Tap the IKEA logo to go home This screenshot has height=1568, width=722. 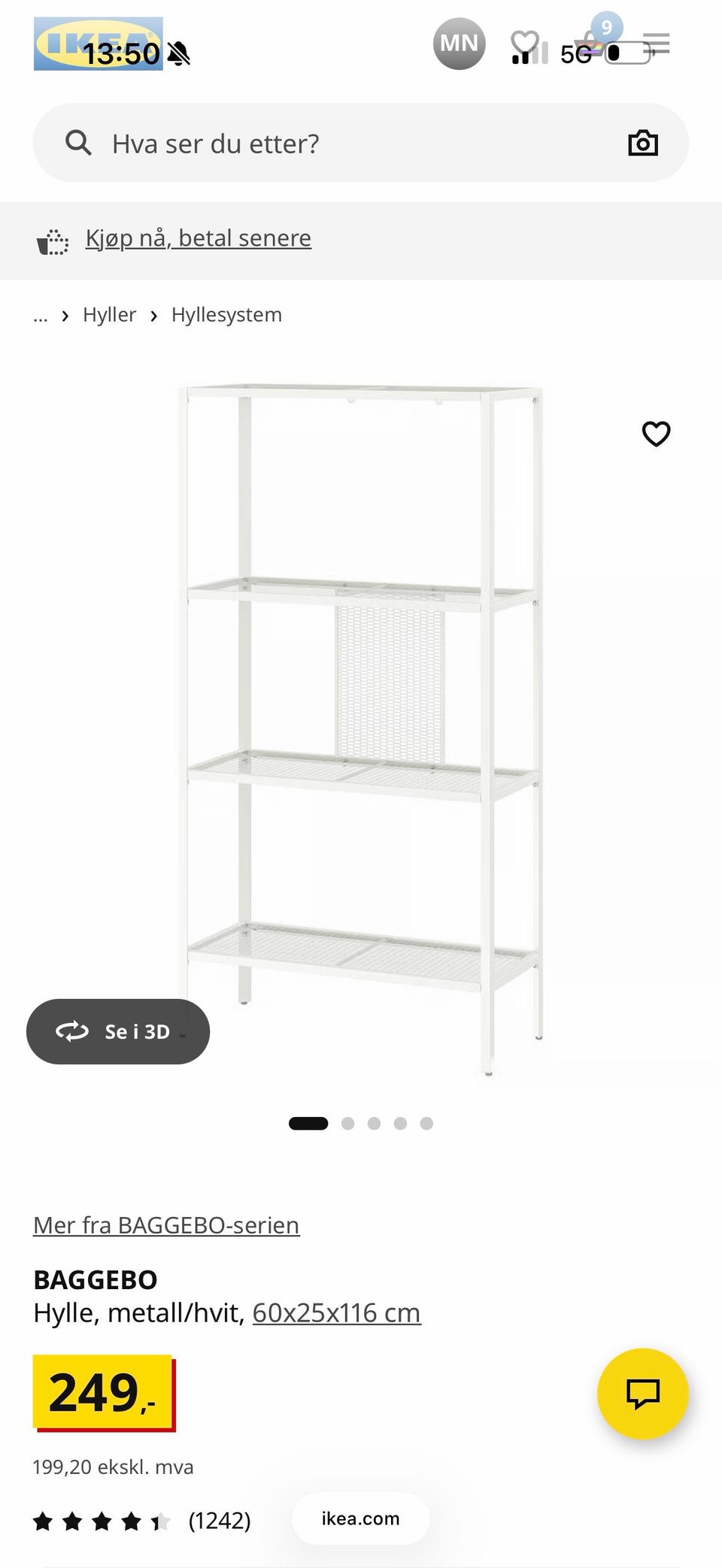(99, 44)
